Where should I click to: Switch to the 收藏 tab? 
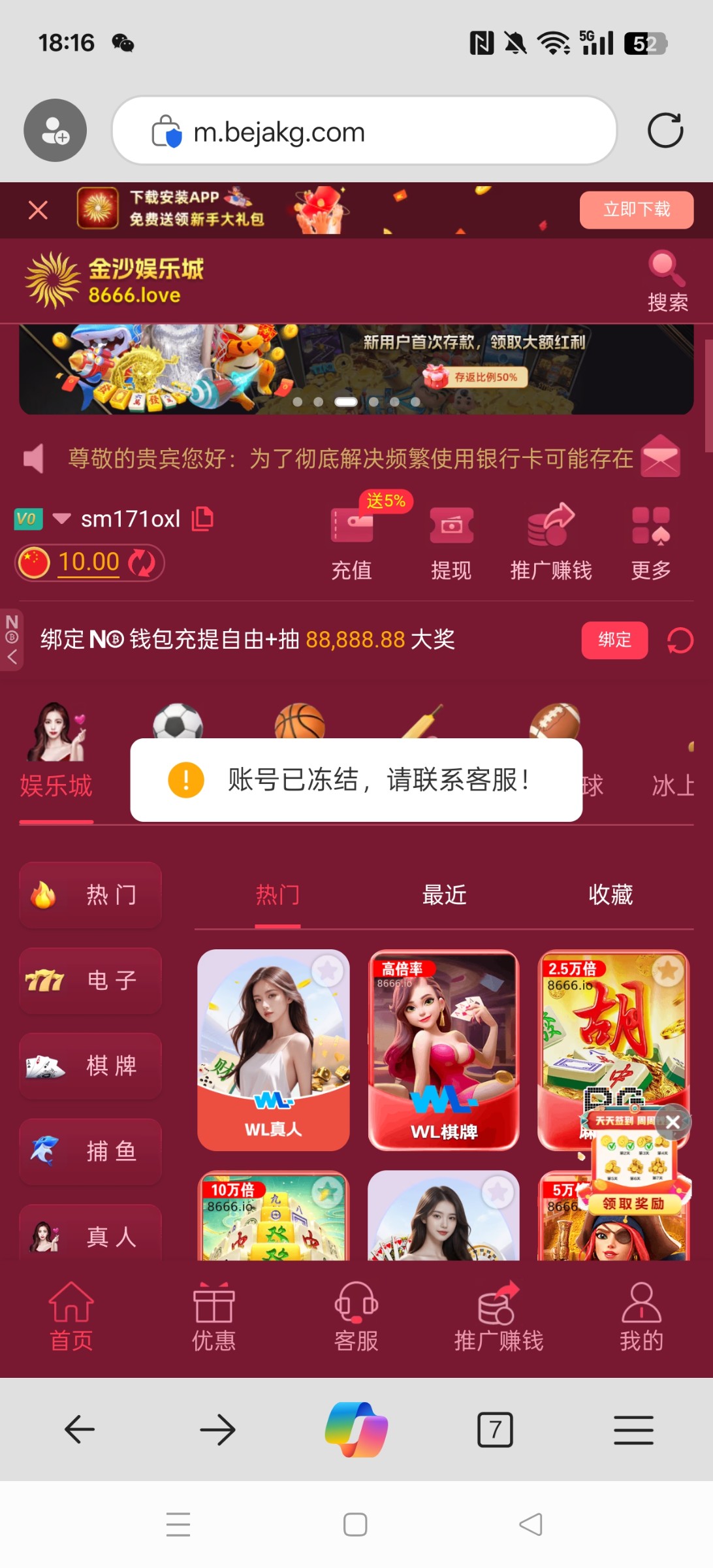click(x=610, y=894)
